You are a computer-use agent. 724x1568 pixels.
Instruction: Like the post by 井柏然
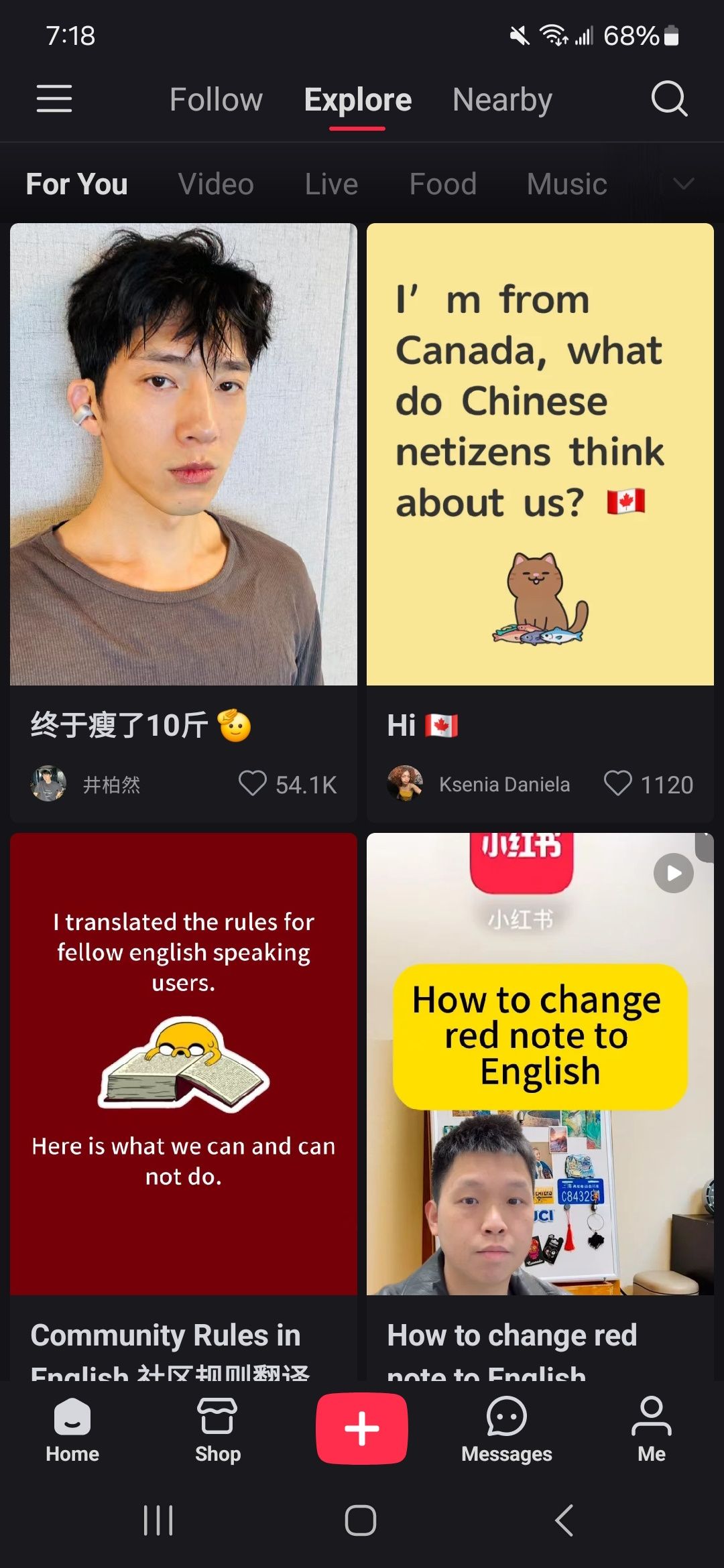[253, 783]
